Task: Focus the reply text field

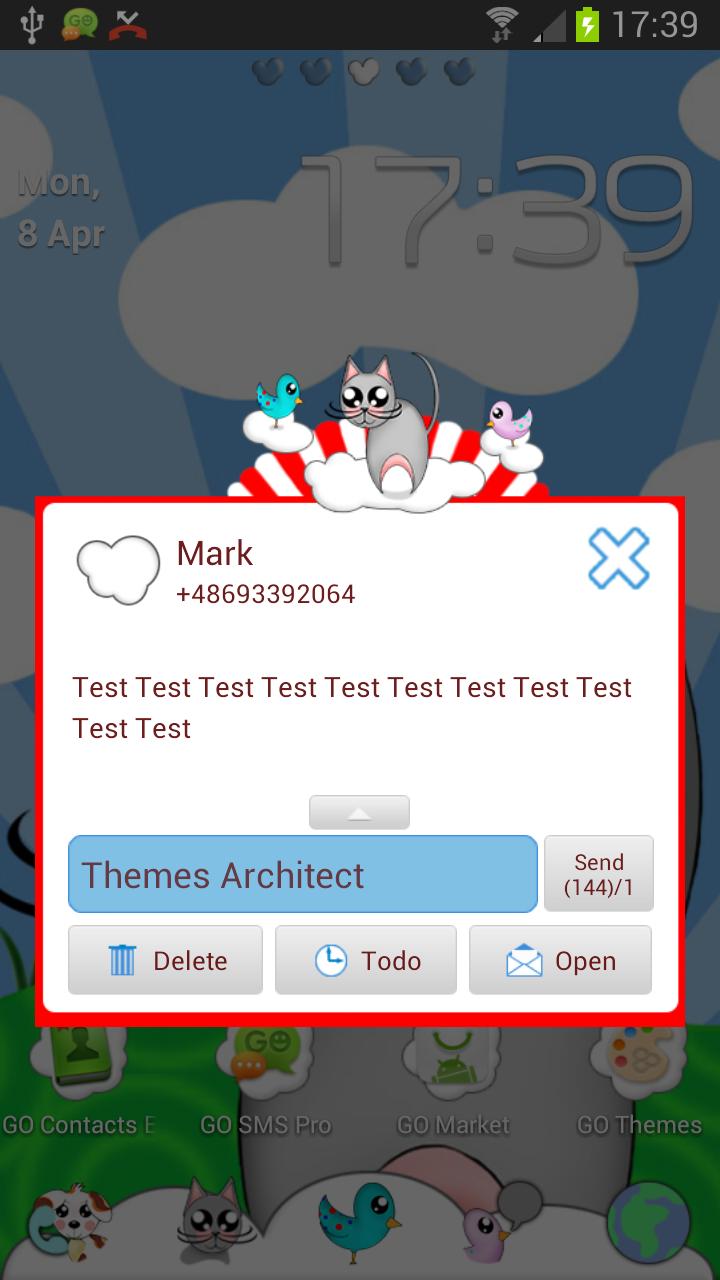Action: (x=302, y=874)
